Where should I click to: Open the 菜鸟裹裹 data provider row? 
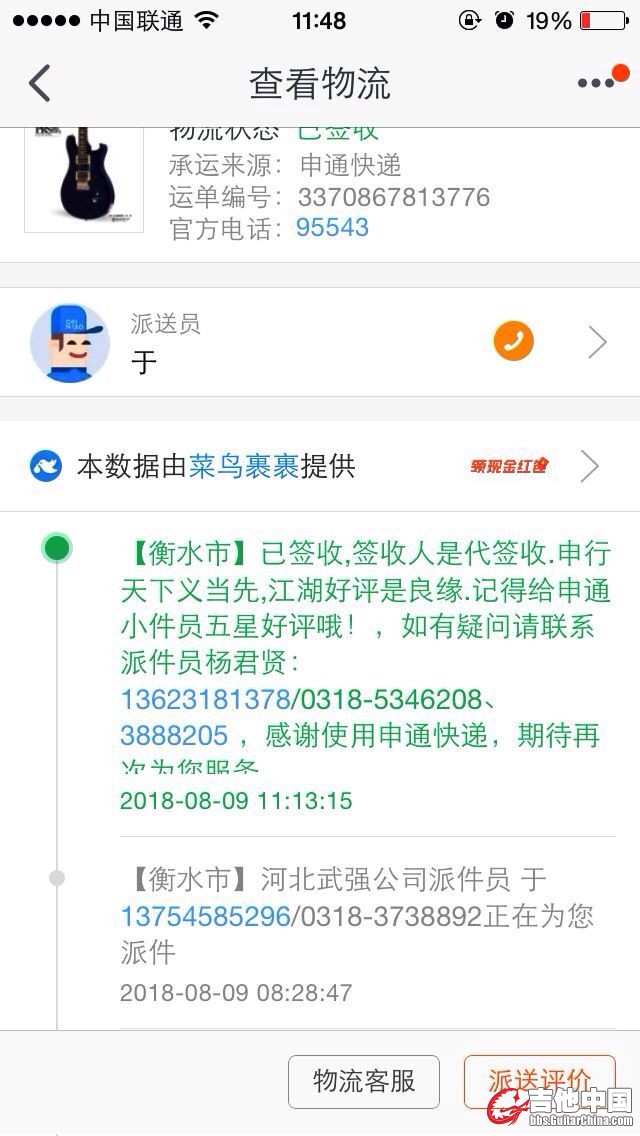pos(300,466)
